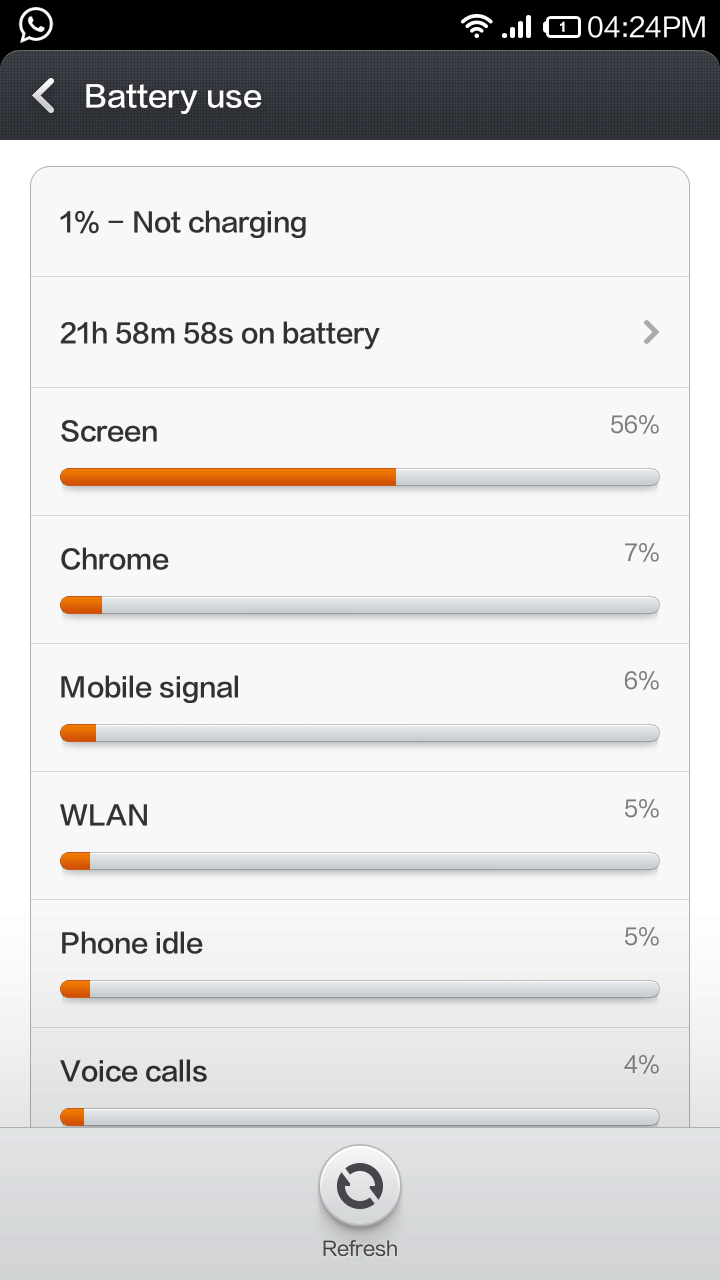Open Chrome battery usage details

[360, 580]
